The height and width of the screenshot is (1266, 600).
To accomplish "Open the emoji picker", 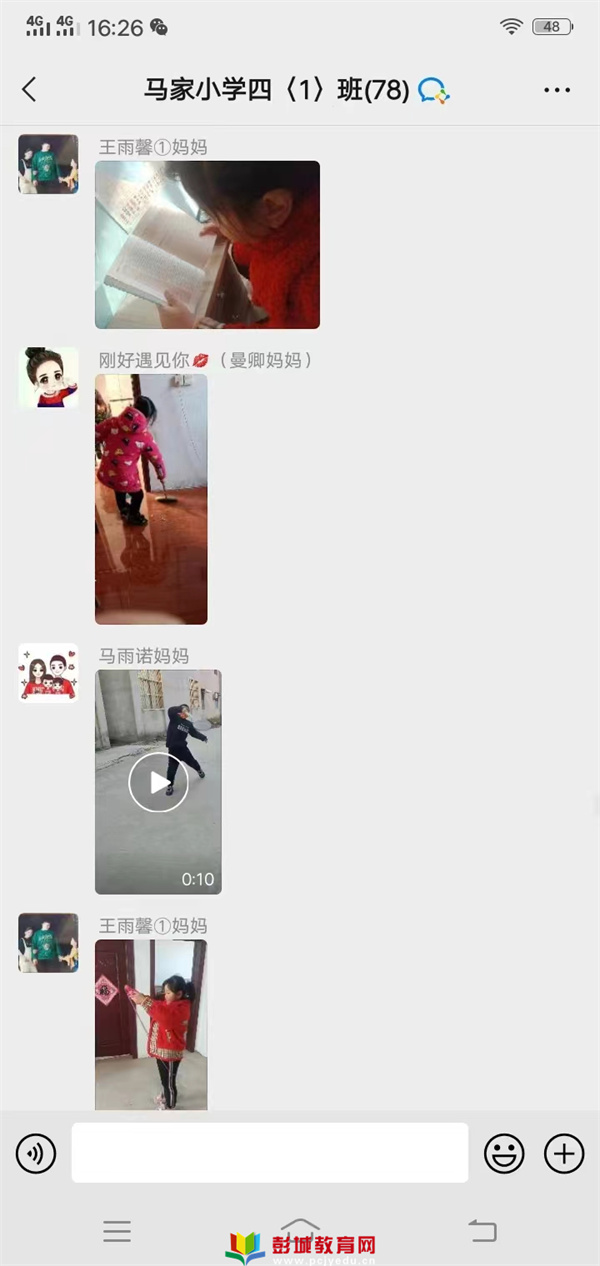I will (x=504, y=1154).
